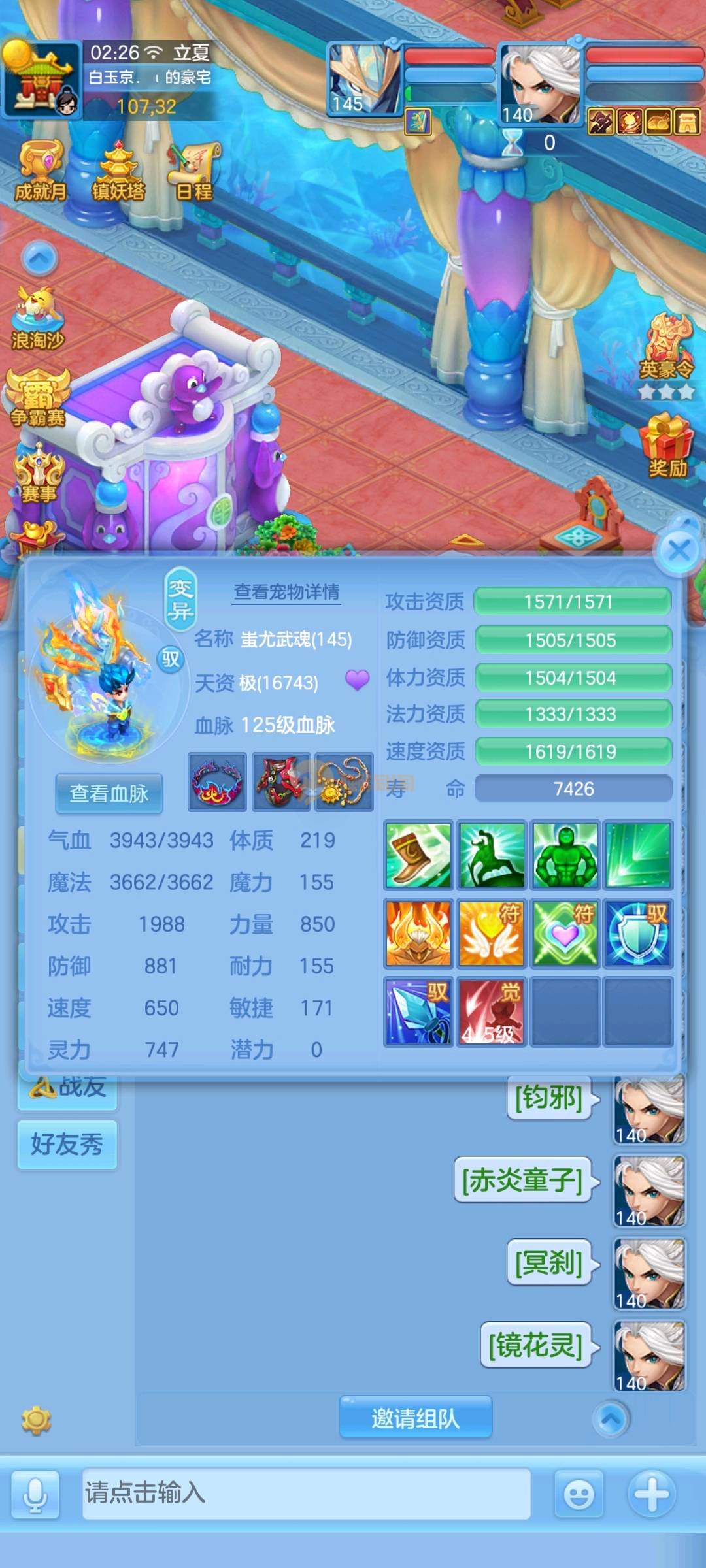Viewport: 706px width, 1568px height.
Task: Open the [镜花灵] pet link message
Action: pyautogui.click(x=535, y=1345)
